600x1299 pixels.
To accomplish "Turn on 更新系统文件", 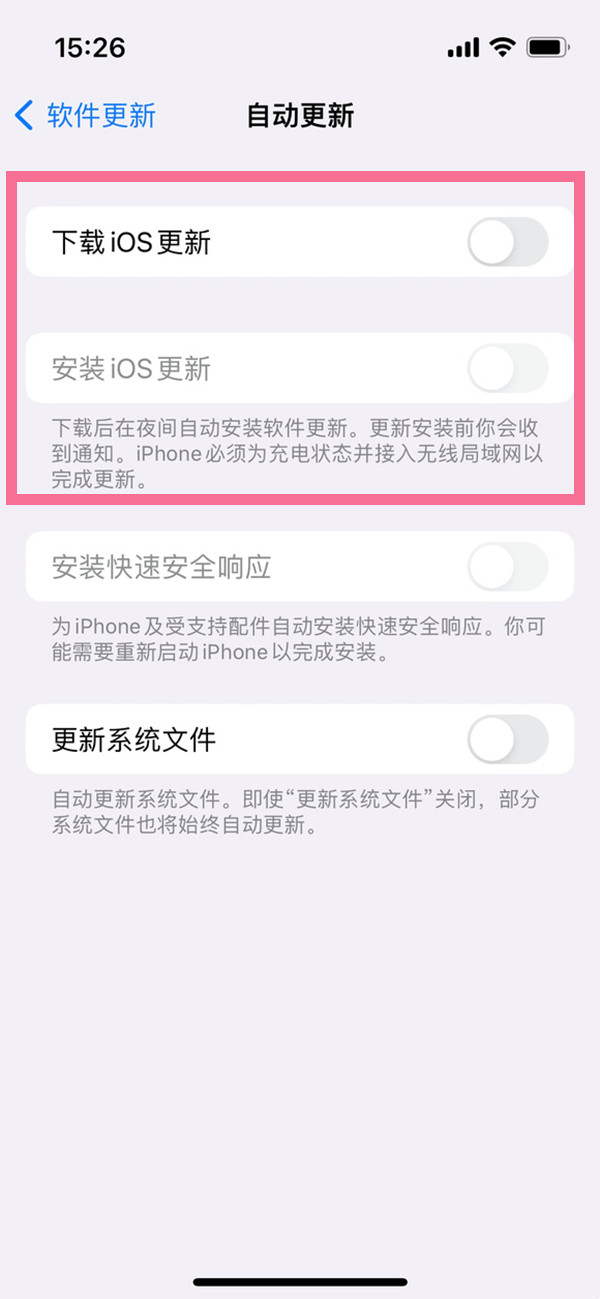I will click(x=508, y=740).
